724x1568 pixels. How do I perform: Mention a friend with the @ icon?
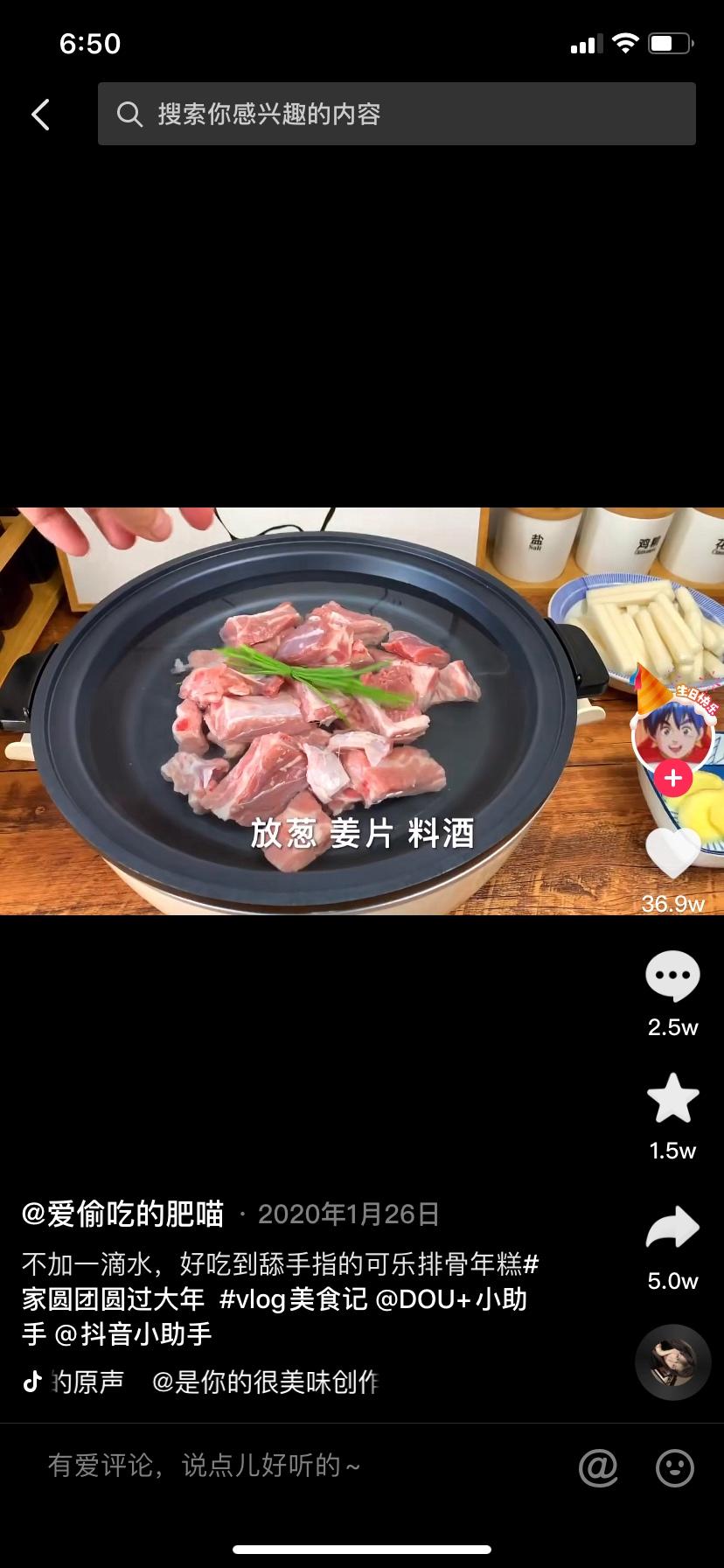click(x=598, y=1466)
